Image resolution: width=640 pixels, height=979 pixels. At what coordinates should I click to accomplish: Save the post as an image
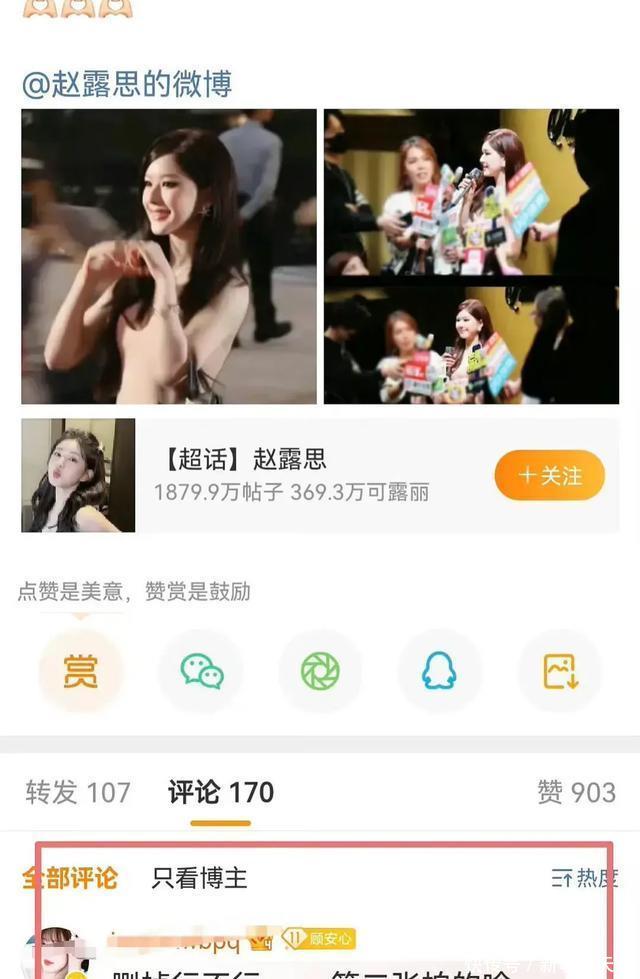tap(560, 671)
